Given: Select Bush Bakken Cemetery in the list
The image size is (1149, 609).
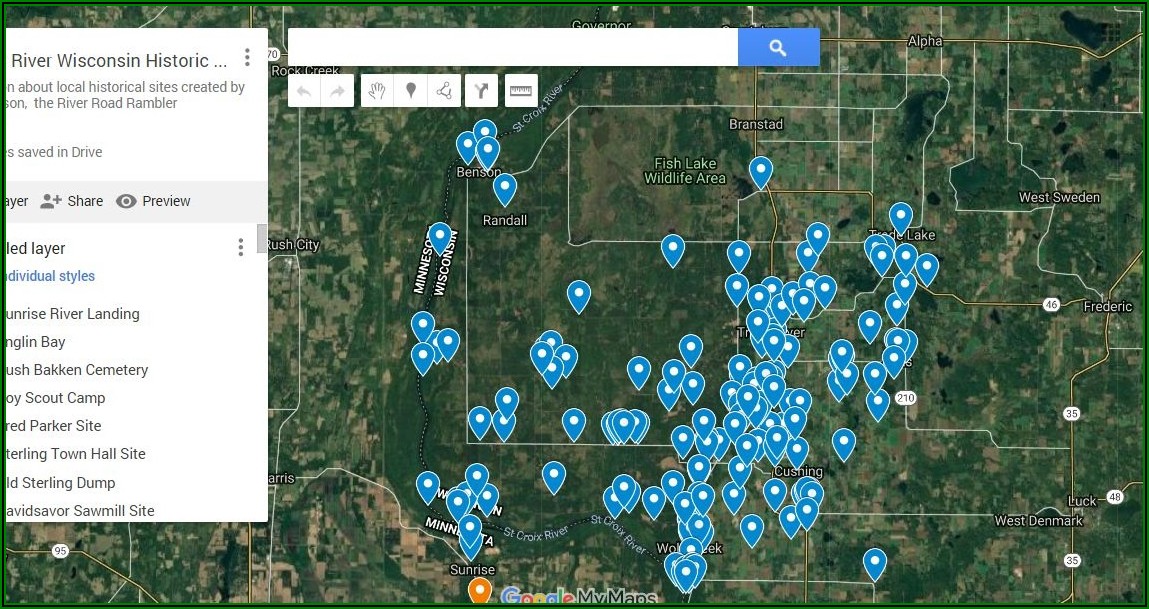Looking at the screenshot, I should pyautogui.click(x=74, y=370).
